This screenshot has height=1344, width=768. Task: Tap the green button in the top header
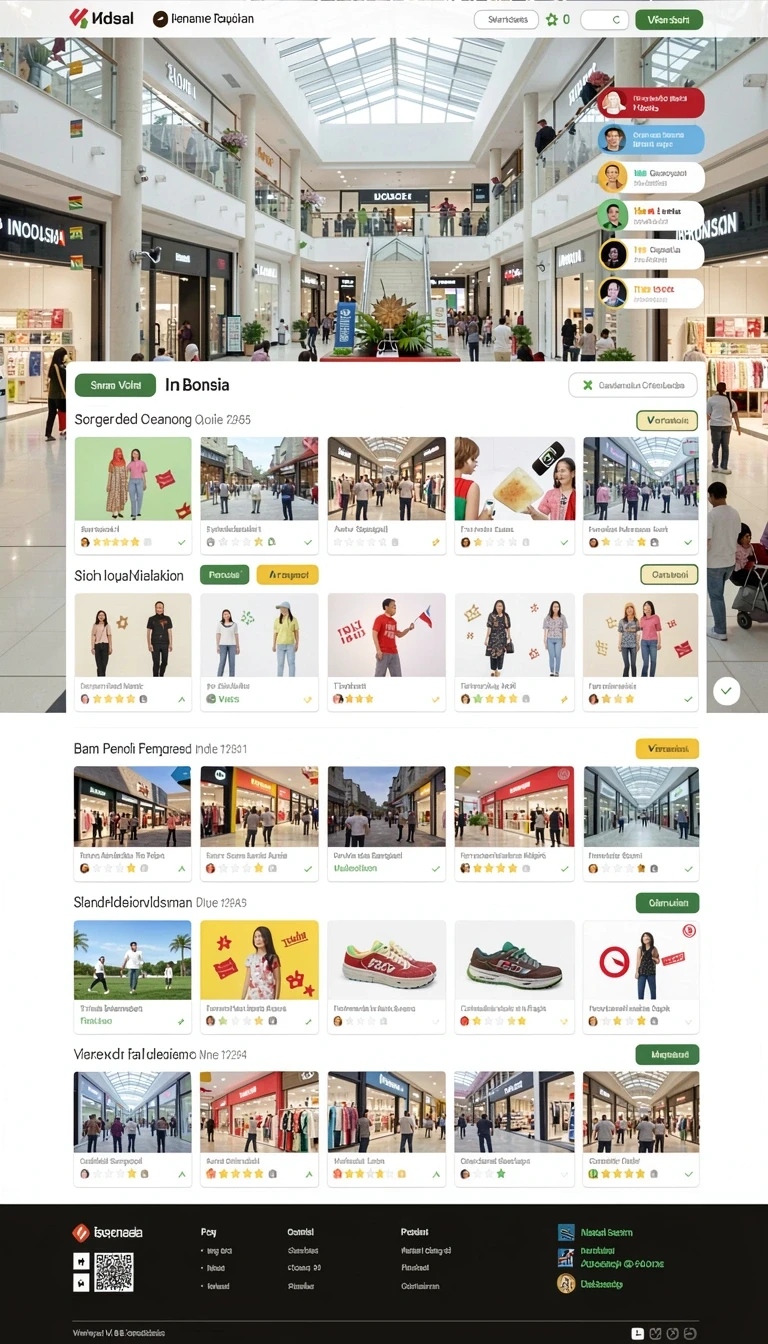[668, 19]
